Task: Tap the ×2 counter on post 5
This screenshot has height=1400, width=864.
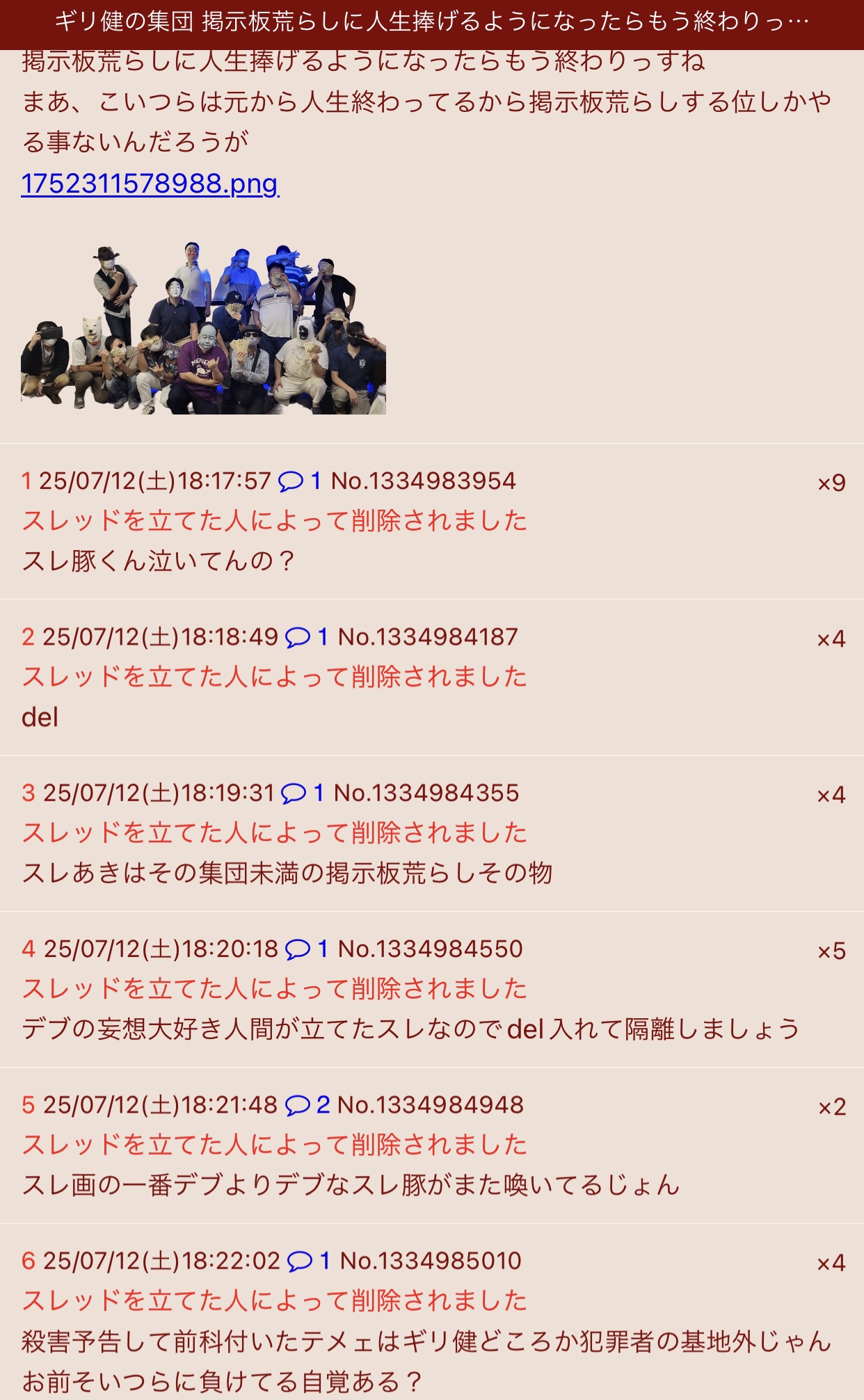Action: [831, 1107]
